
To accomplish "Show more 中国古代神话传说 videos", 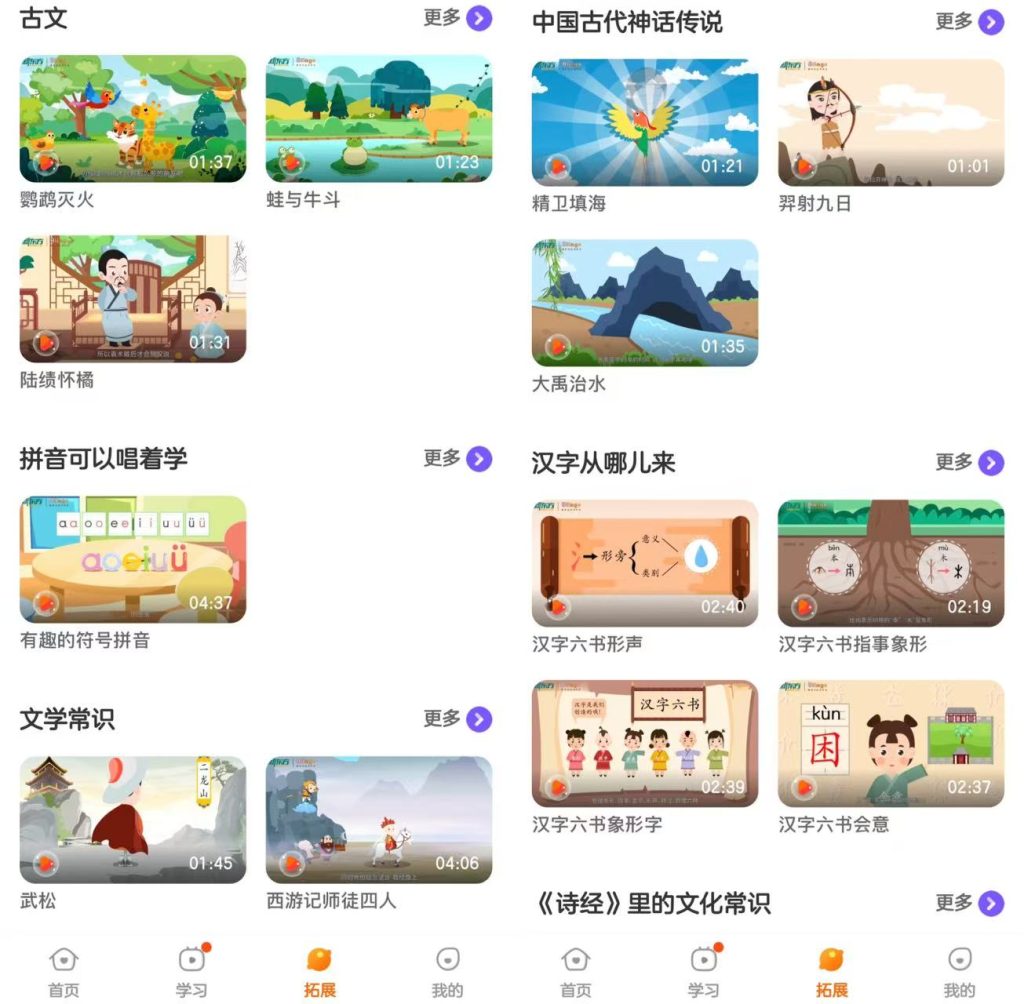I will pyautogui.click(x=969, y=22).
